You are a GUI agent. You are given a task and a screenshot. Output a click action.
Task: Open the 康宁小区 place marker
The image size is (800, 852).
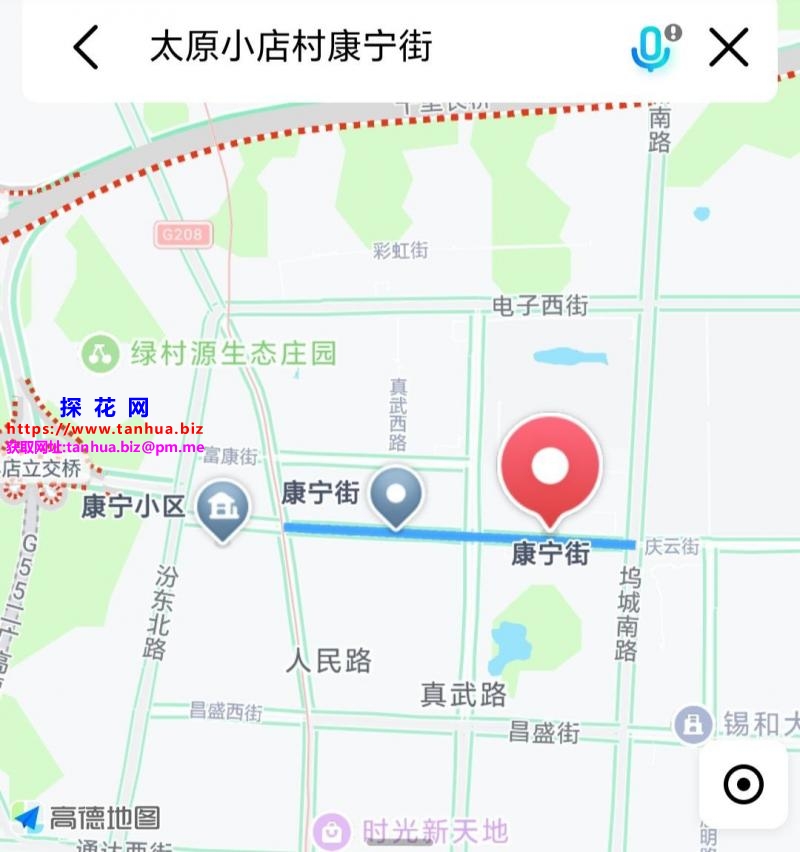[222, 508]
